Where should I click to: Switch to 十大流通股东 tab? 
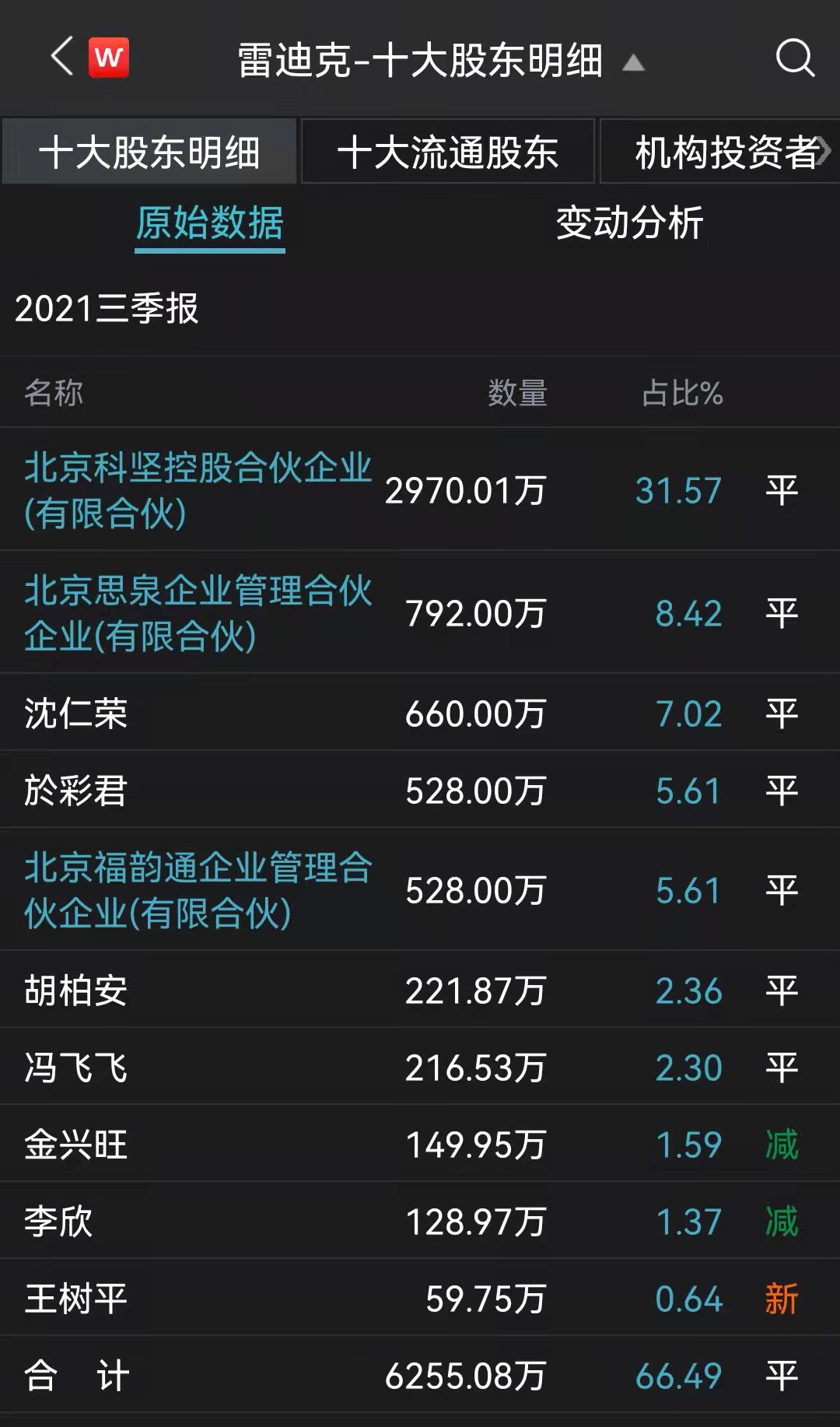point(448,152)
